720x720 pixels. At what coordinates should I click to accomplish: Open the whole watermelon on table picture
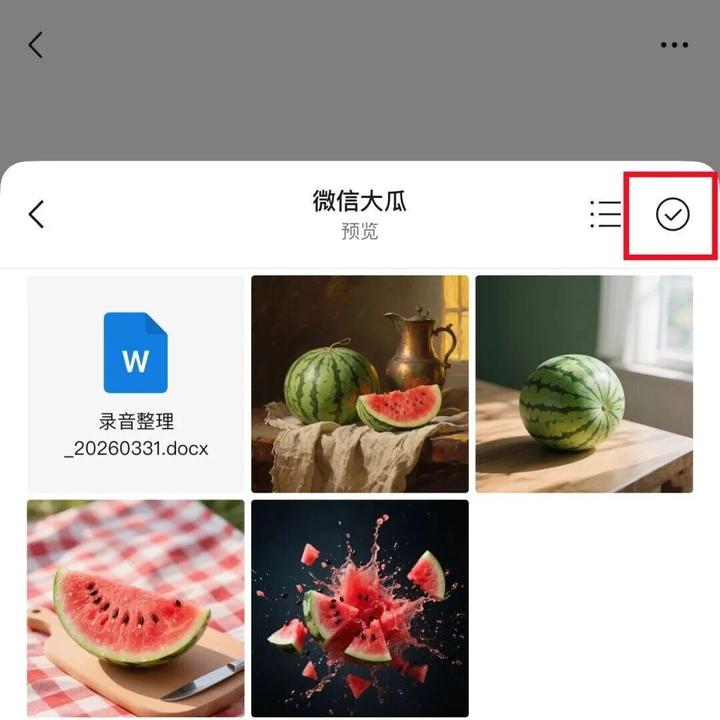tap(584, 384)
